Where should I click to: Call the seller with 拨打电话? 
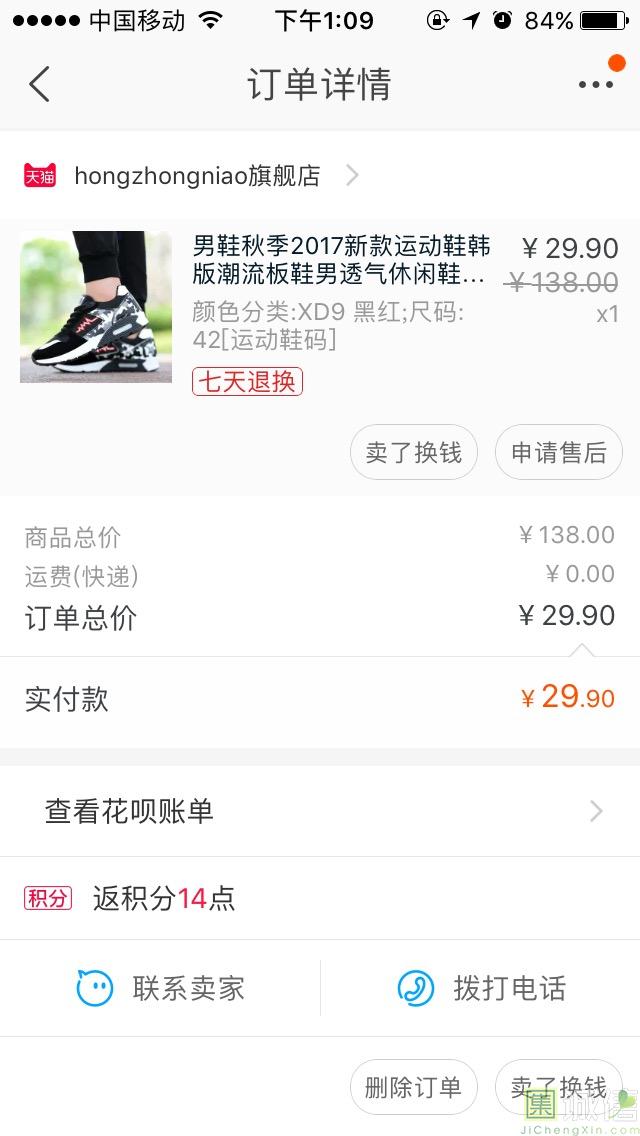coord(481,988)
